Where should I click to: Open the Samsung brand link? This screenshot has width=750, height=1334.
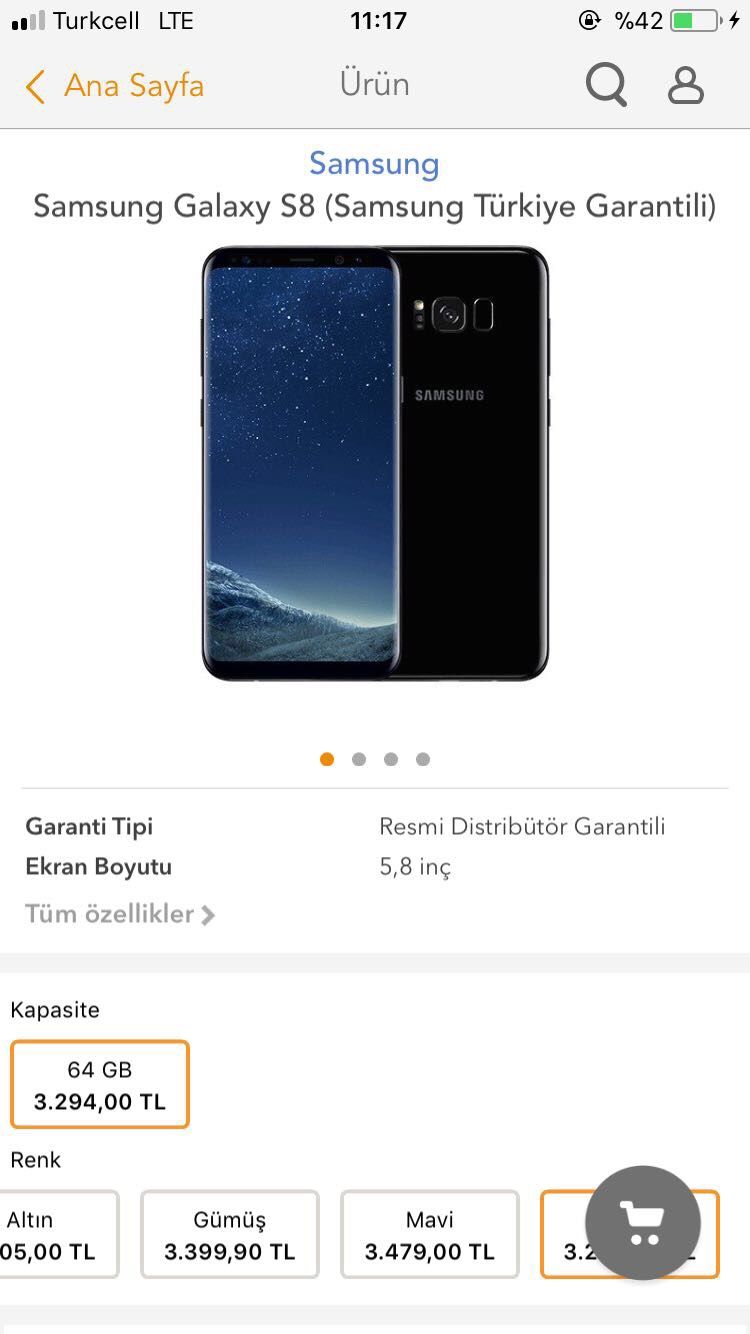[x=374, y=163]
